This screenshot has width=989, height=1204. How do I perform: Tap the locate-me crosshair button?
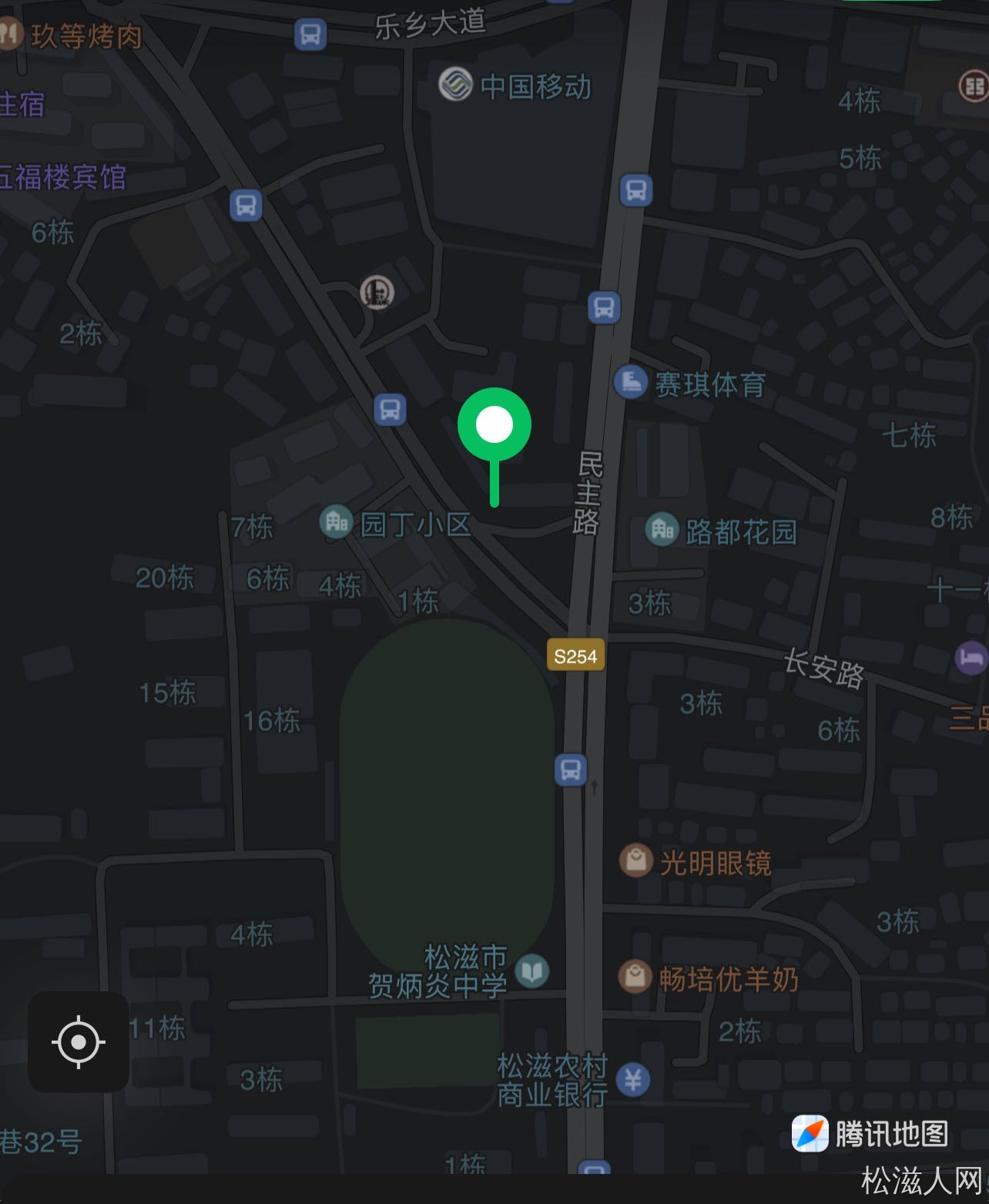point(79,1042)
